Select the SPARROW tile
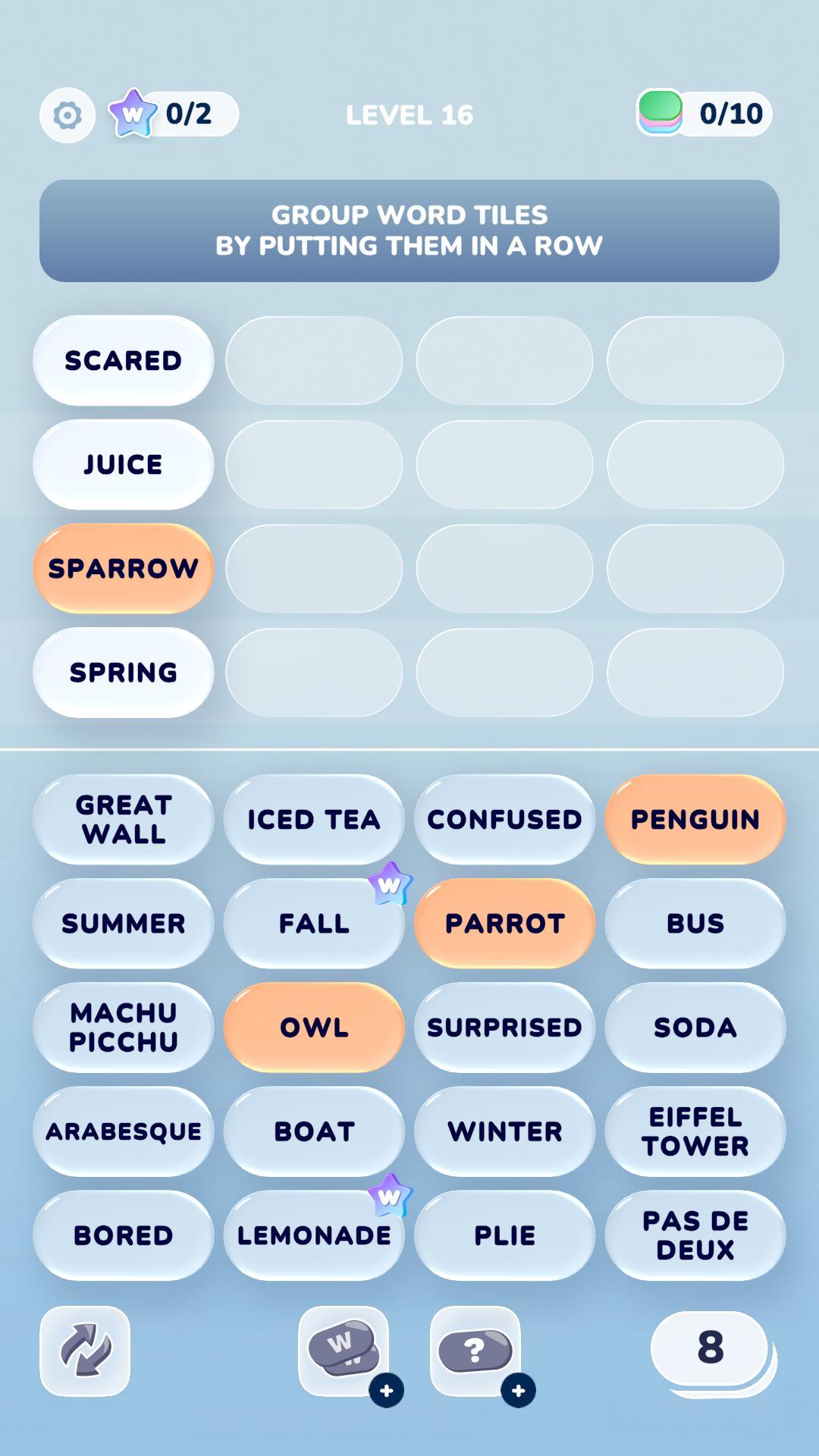This screenshot has height=1456, width=819. point(124,569)
